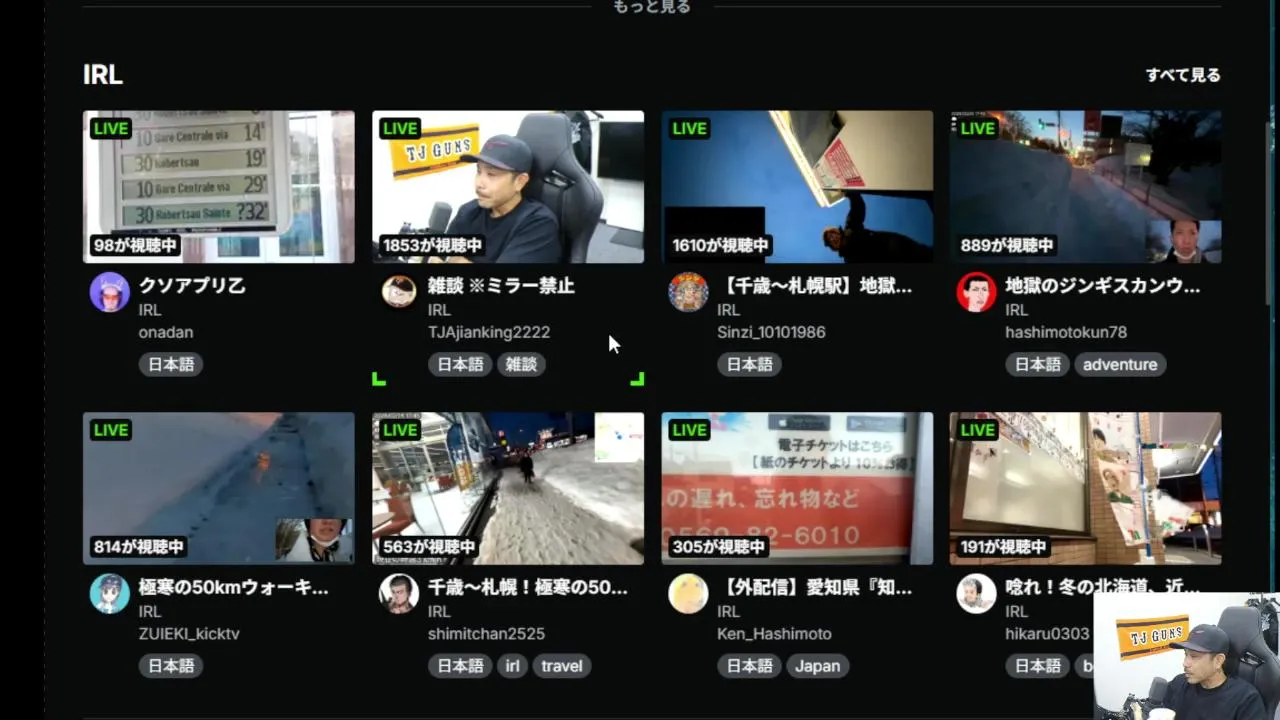Viewport: 1280px width, 720px height.
Task: Tap the irl tag under shimitchan2525
Action: (x=512, y=666)
